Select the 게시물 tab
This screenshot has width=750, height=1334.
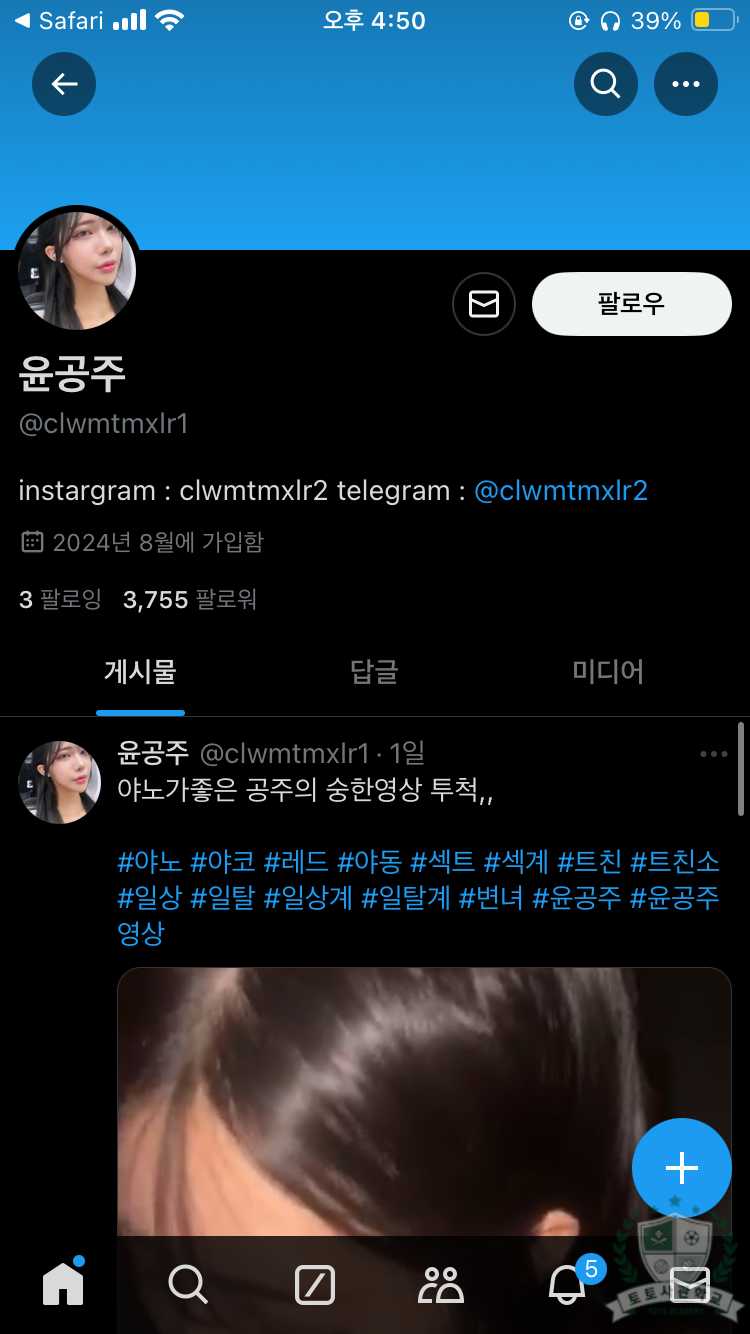click(140, 672)
